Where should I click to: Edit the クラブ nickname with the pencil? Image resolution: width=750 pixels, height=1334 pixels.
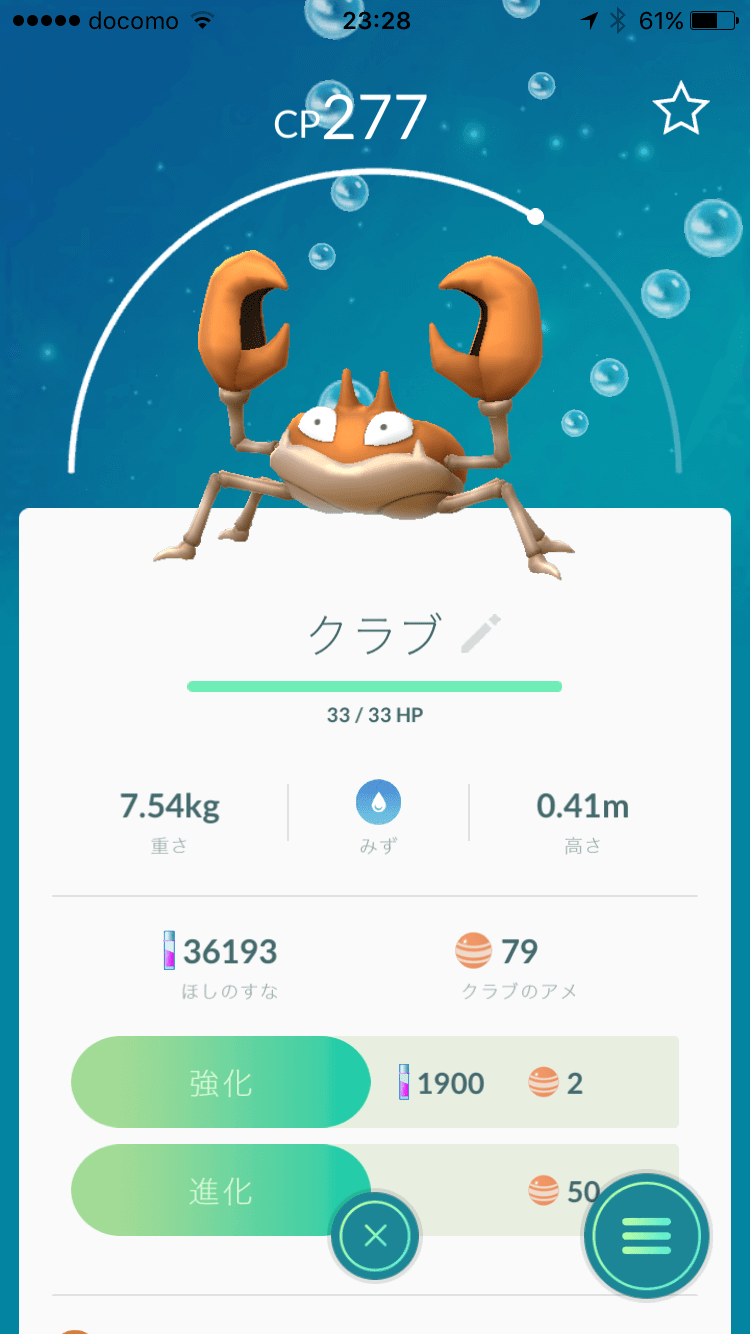click(481, 634)
